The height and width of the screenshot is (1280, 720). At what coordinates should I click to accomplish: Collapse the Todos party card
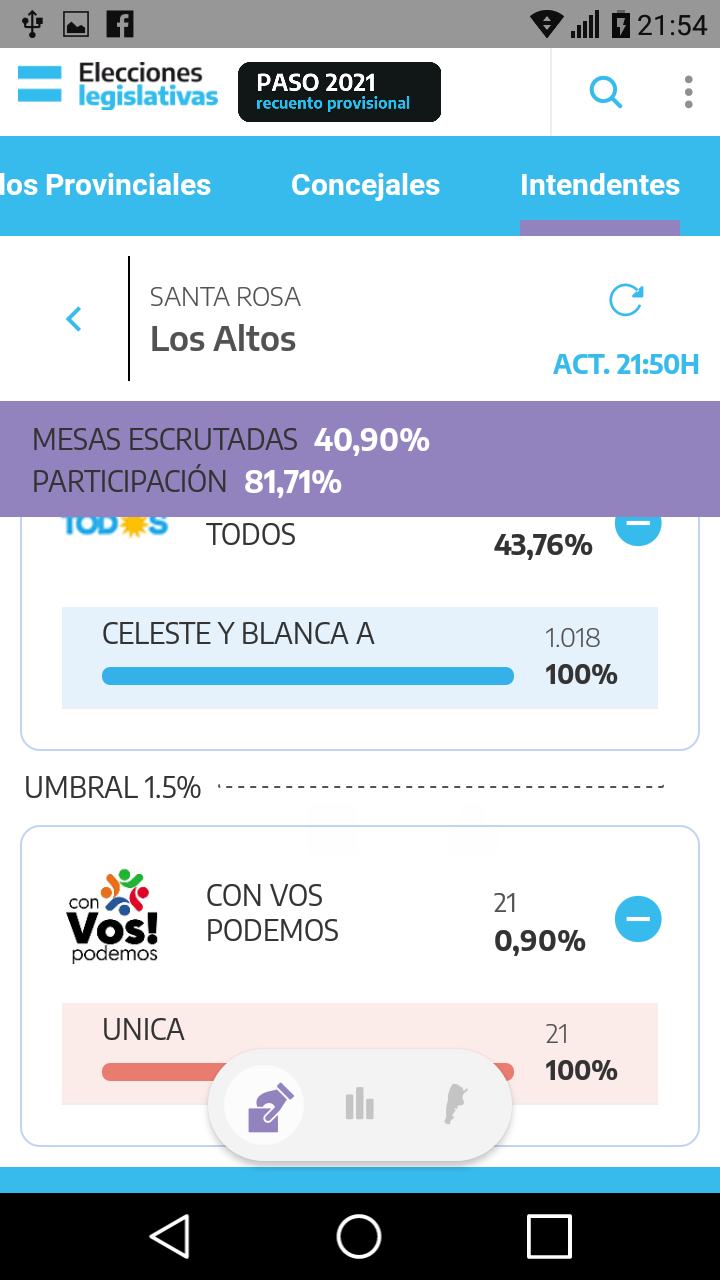point(637,524)
